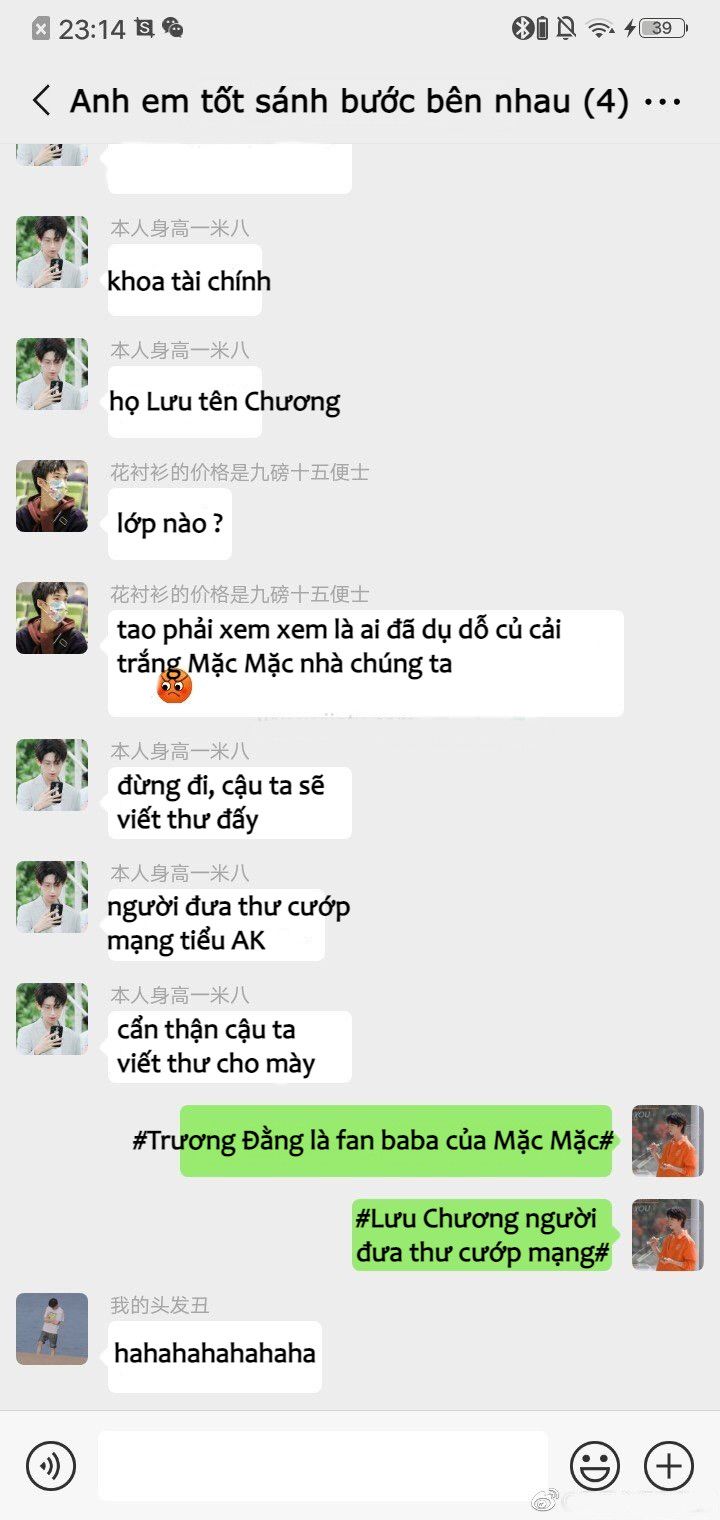Open the plus attachment menu
Screen dimensions: 720x1520
(x=668, y=1466)
